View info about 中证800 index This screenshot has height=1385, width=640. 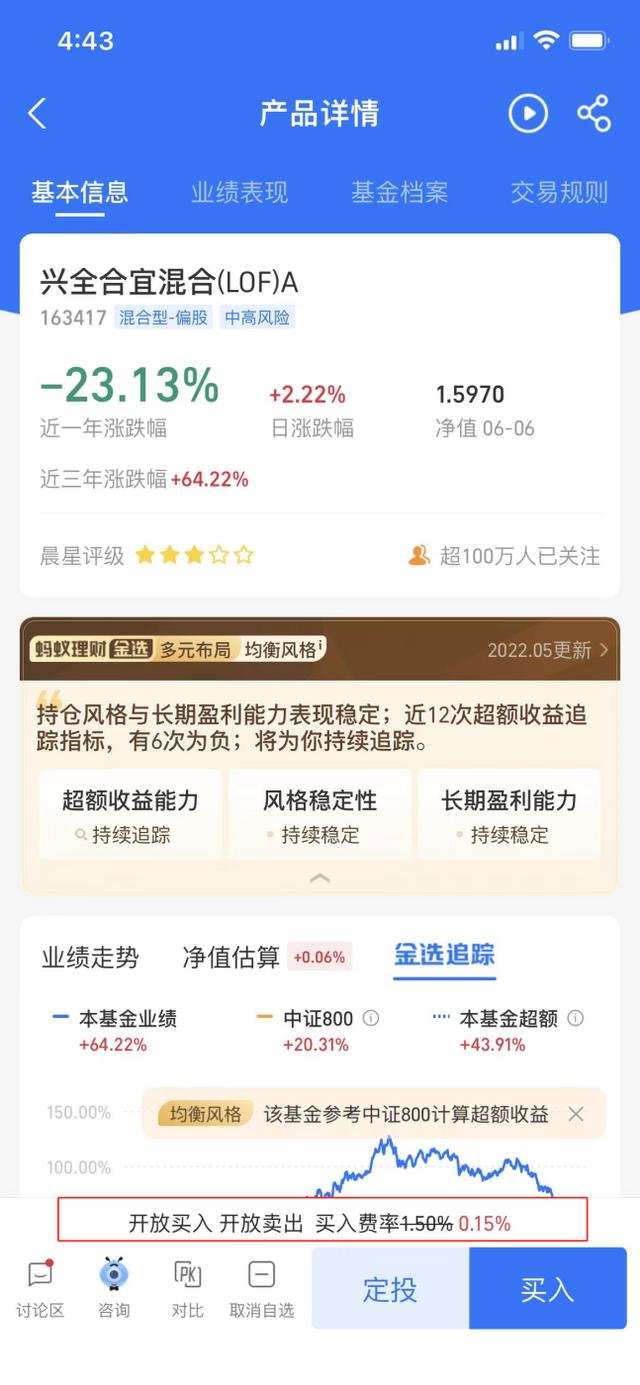371,1019
